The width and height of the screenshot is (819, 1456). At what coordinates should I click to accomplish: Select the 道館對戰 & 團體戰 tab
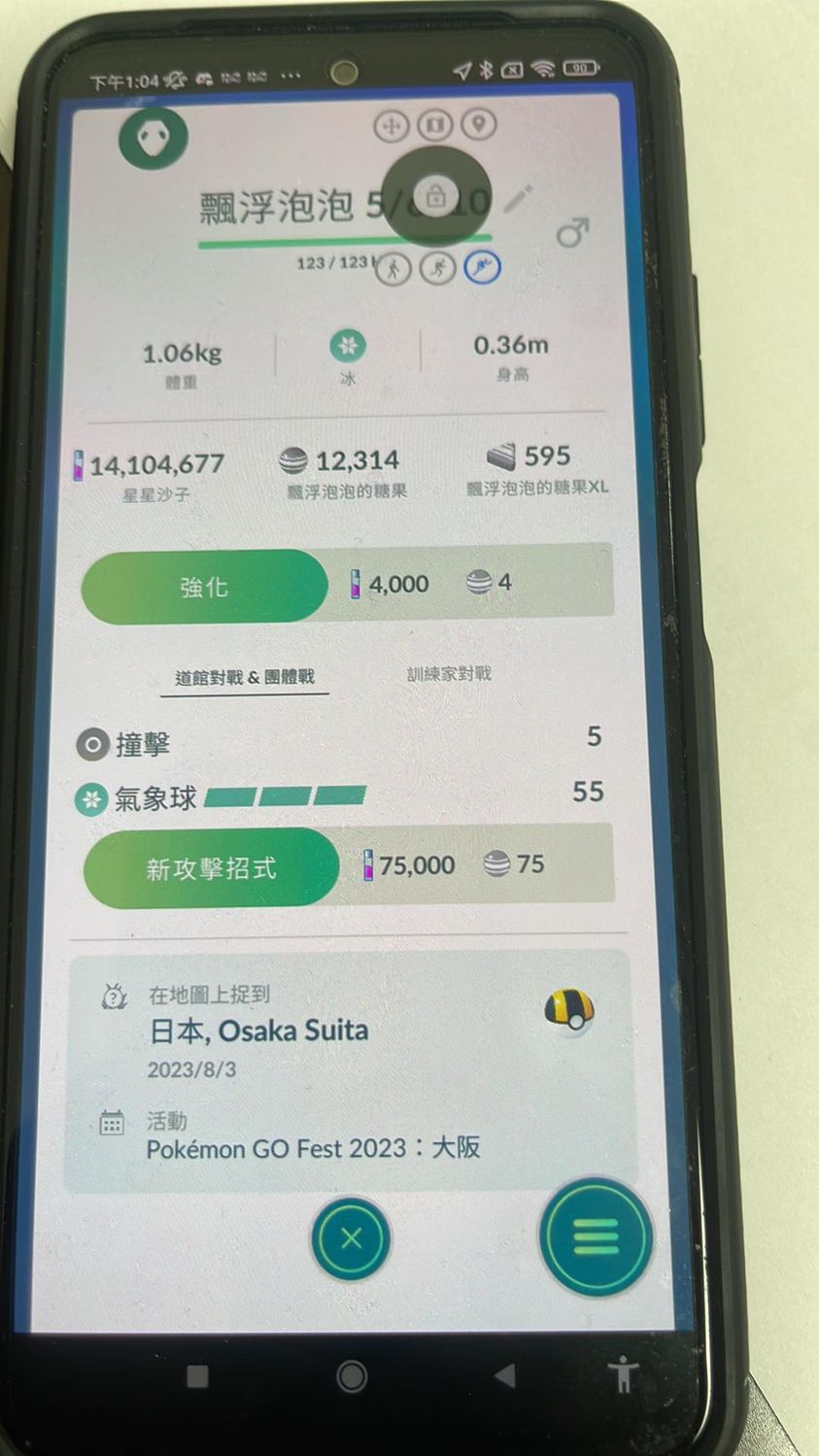(x=245, y=677)
